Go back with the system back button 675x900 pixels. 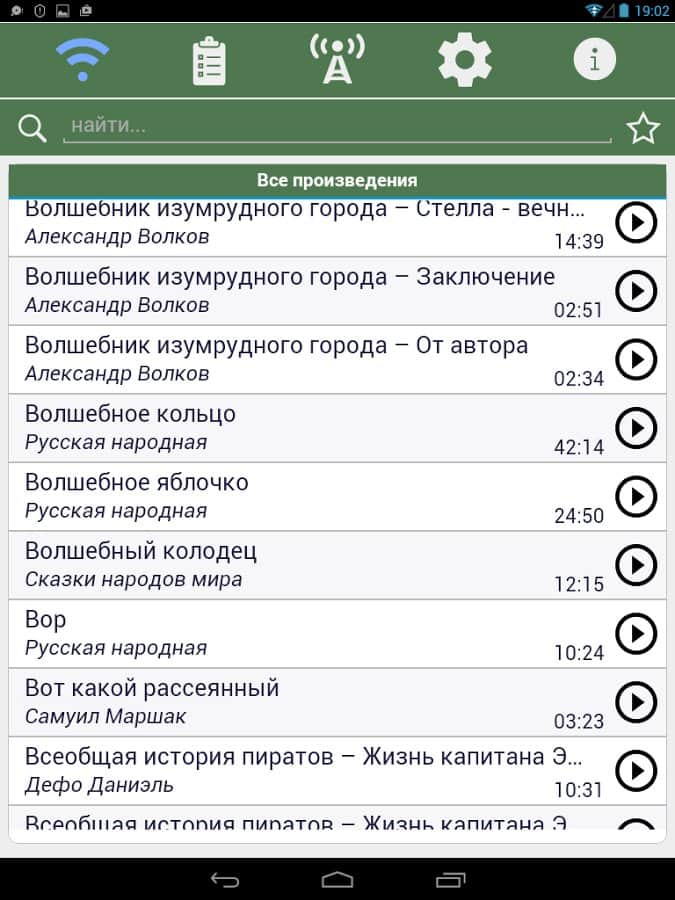click(225, 880)
